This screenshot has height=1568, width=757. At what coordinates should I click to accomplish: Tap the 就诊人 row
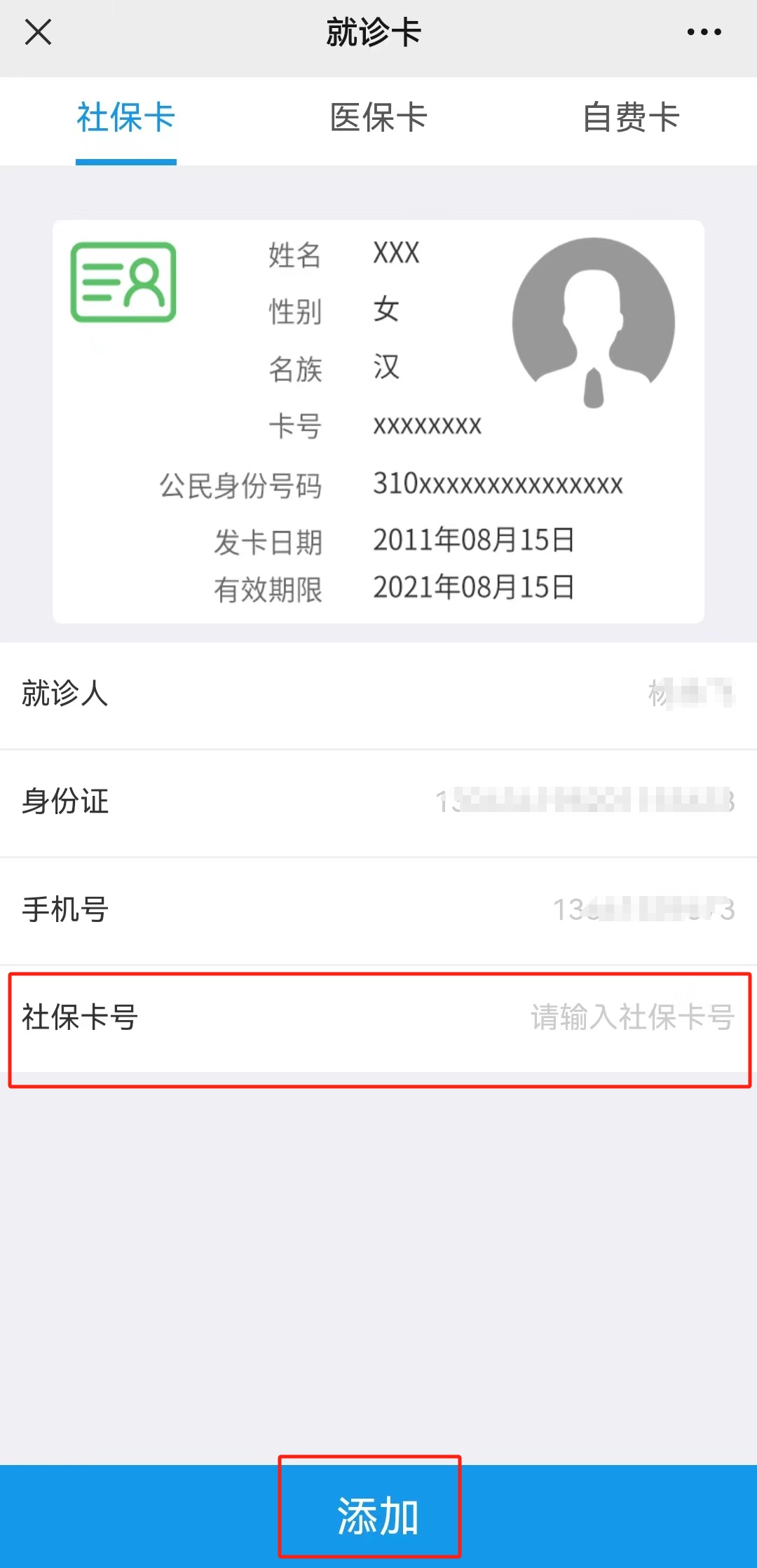pos(378,694)
